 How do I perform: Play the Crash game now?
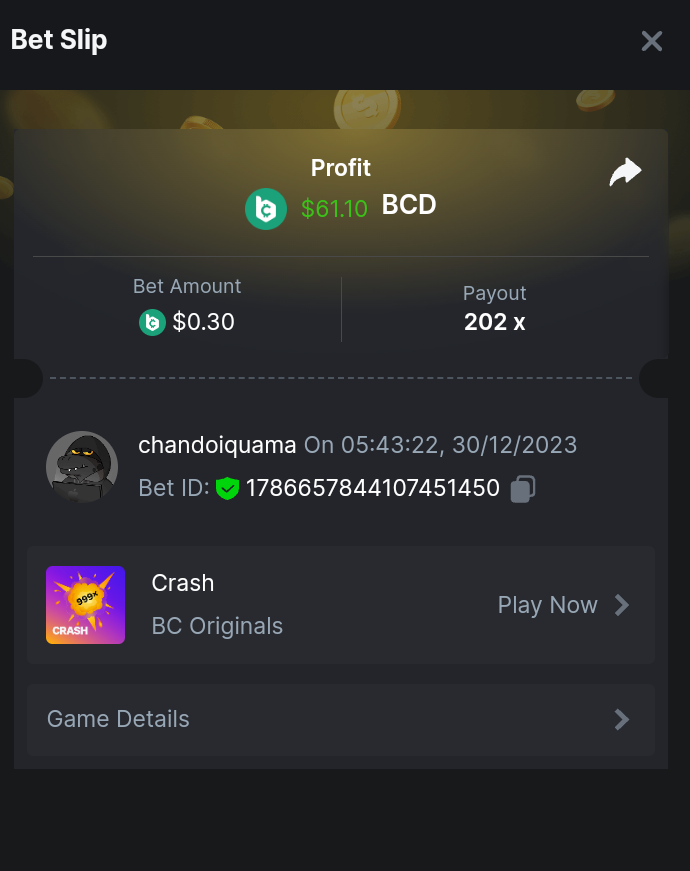pos(563,605)
